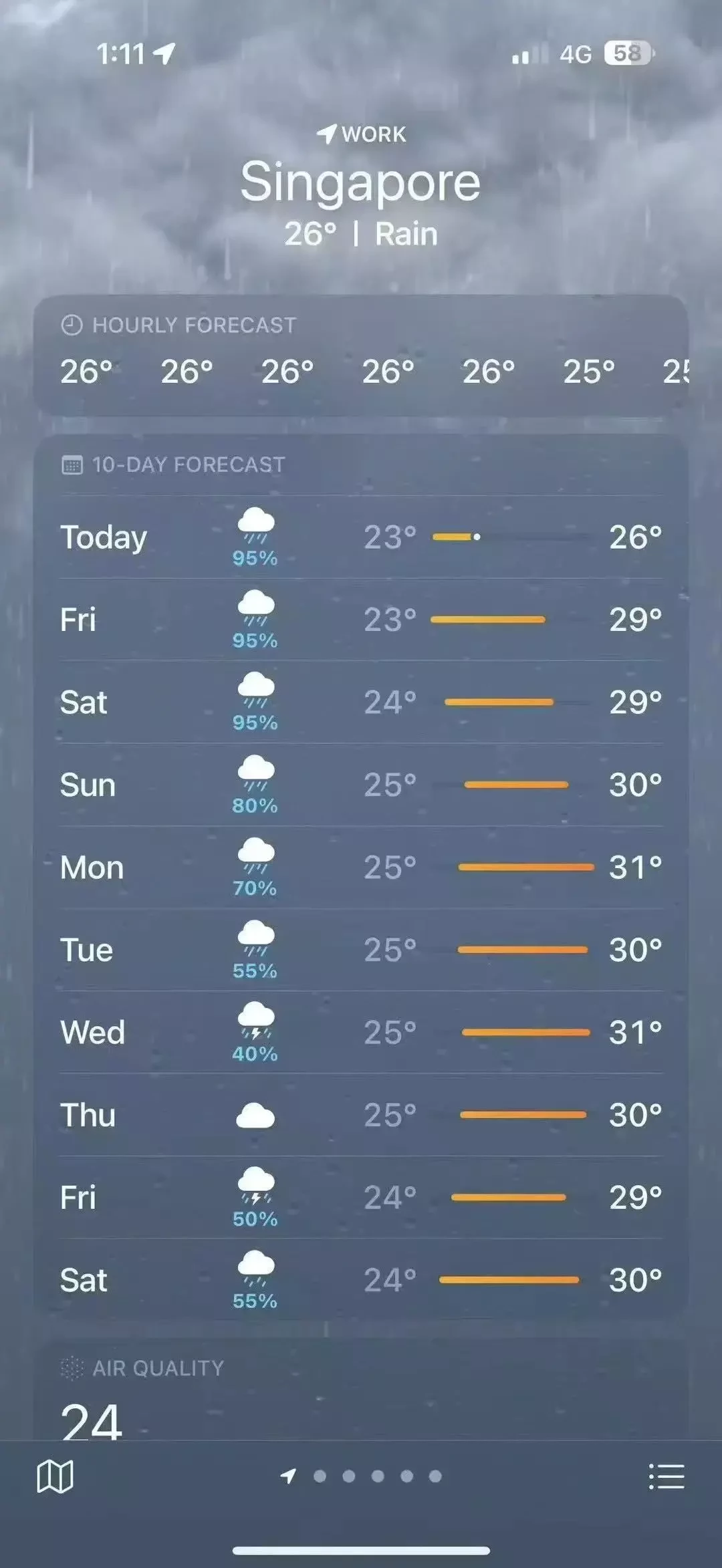Select Wednesday's thunderstorm forecast
The height and width of the screenshot is (1568, 722).
click(361, 1033)
